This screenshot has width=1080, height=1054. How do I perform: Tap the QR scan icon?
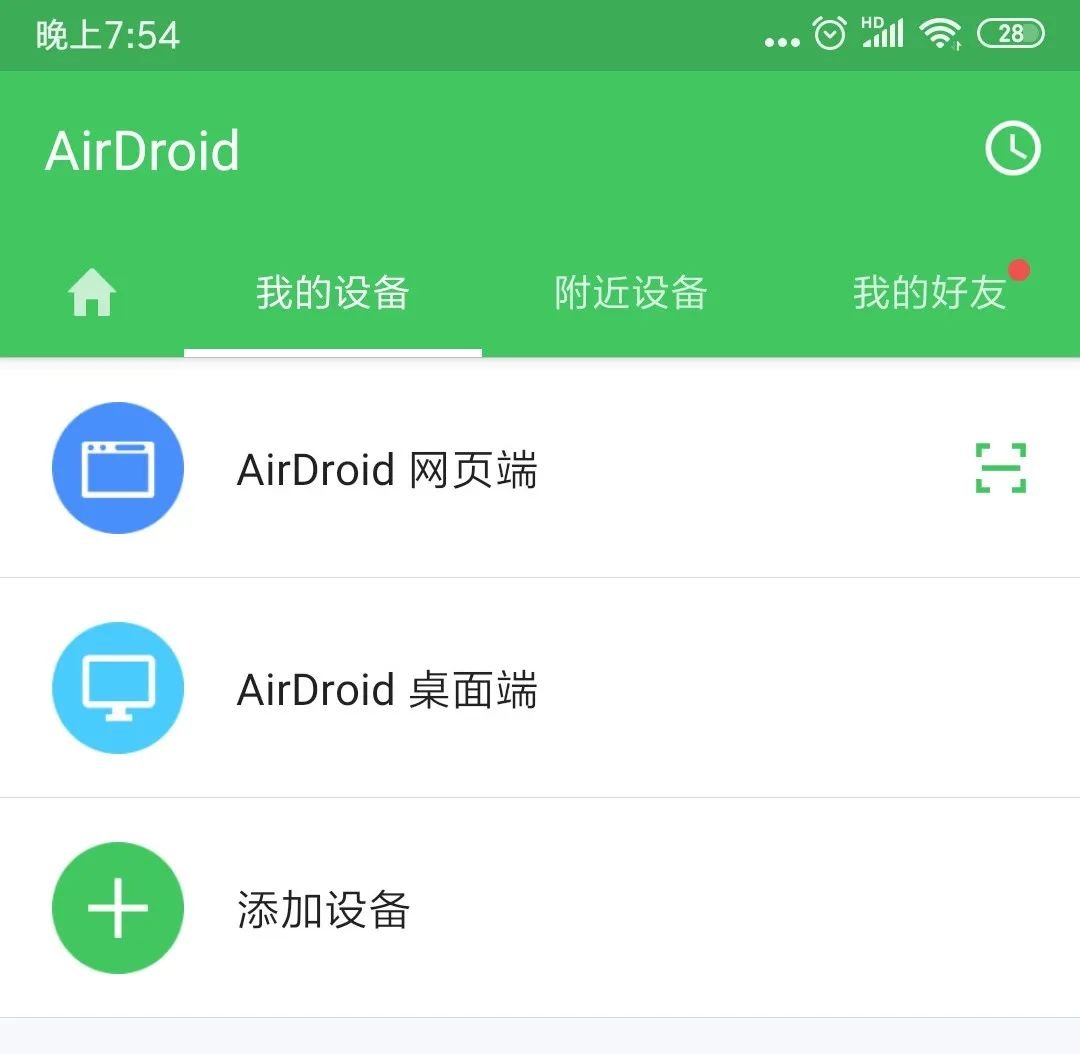tap(1001, 468)
